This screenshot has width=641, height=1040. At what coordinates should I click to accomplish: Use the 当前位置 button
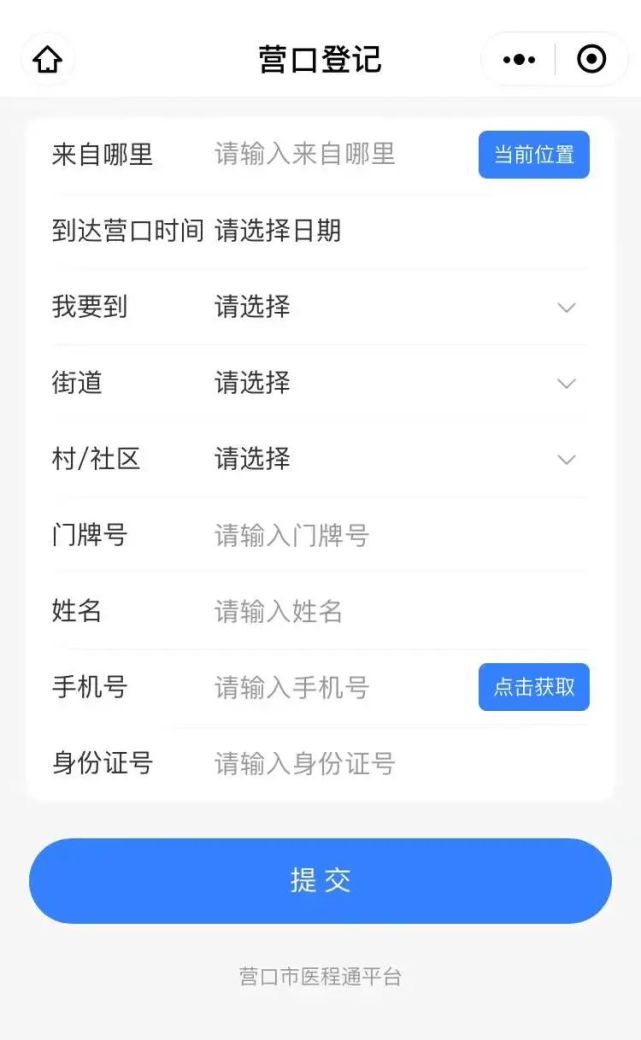(534, 155)
